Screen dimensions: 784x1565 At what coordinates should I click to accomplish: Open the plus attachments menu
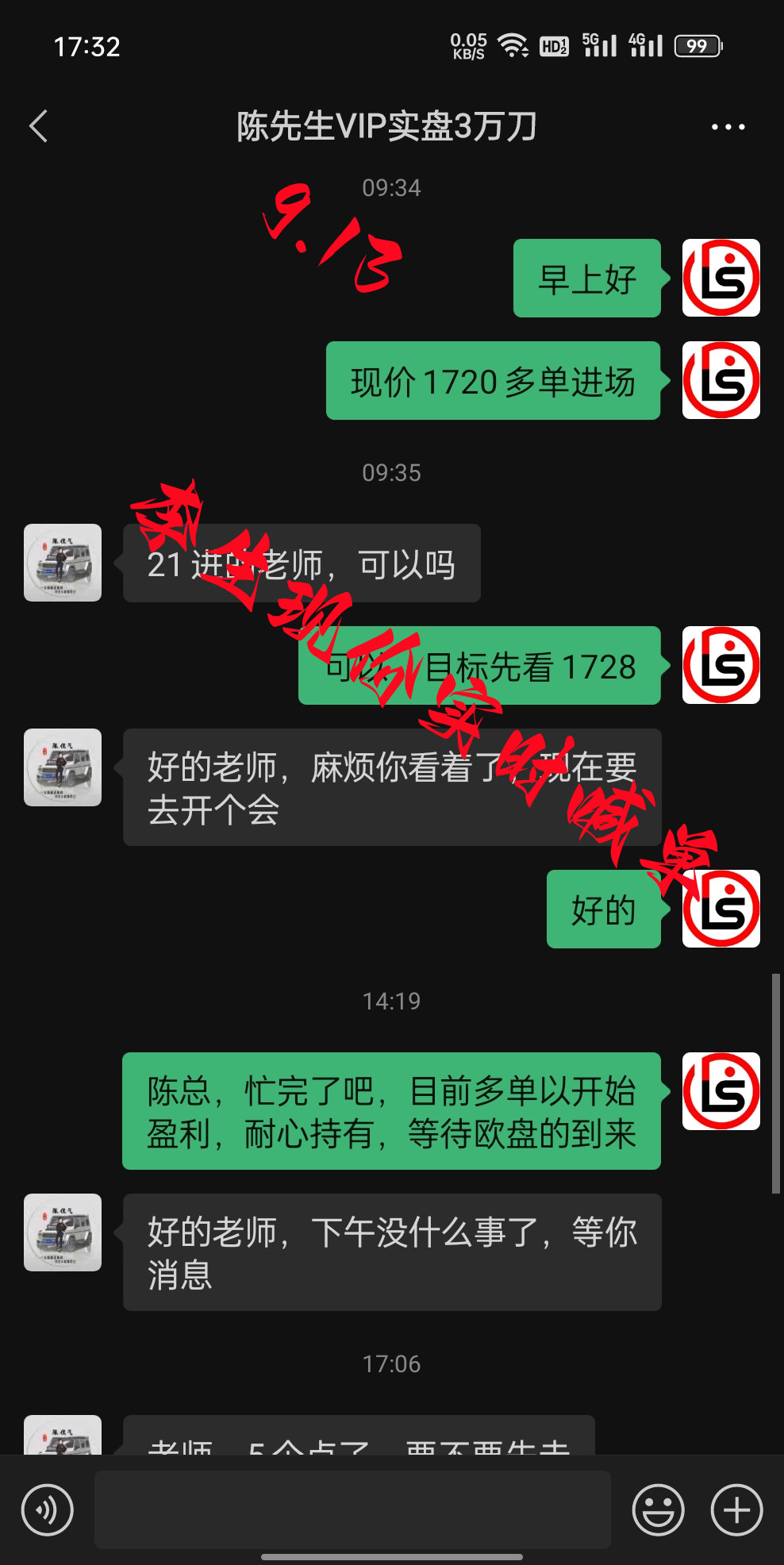click(736, 1509)
